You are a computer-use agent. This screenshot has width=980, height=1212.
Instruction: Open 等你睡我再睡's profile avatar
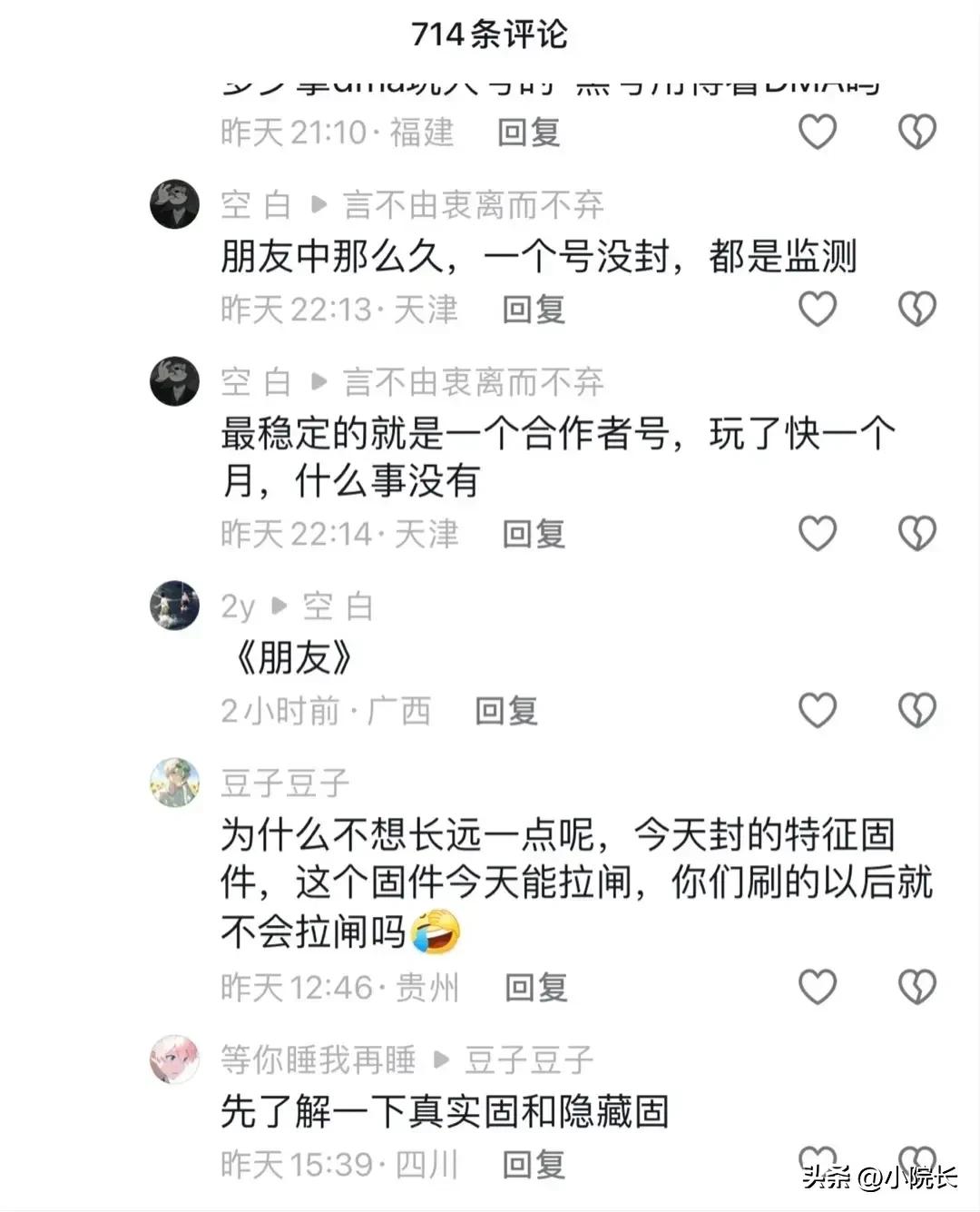click(x=174, y=1059)
